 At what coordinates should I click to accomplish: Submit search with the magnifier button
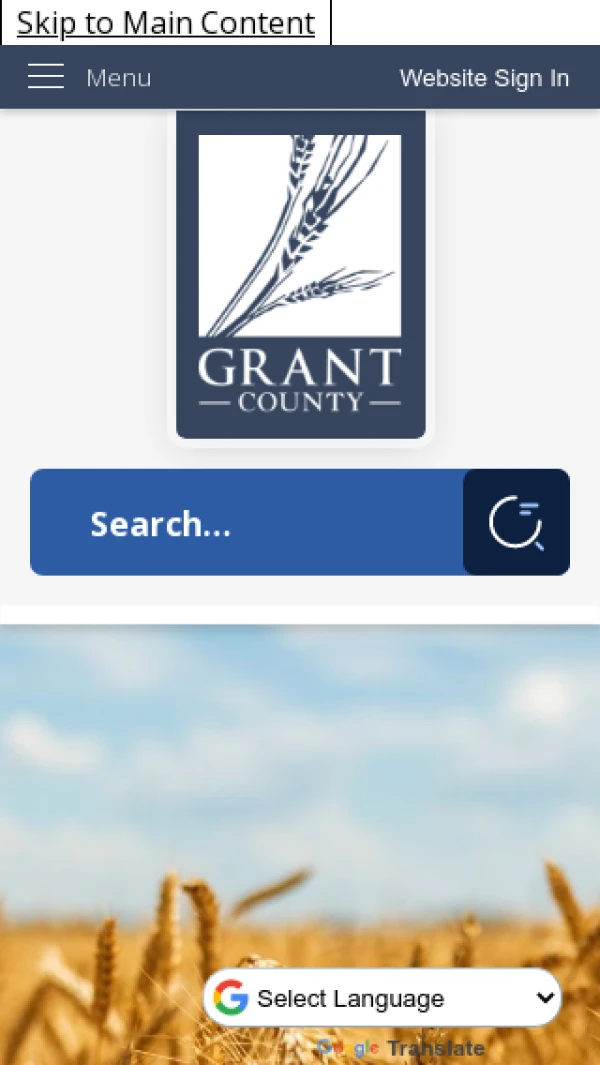pyautogui.click(x=516, y=523)
